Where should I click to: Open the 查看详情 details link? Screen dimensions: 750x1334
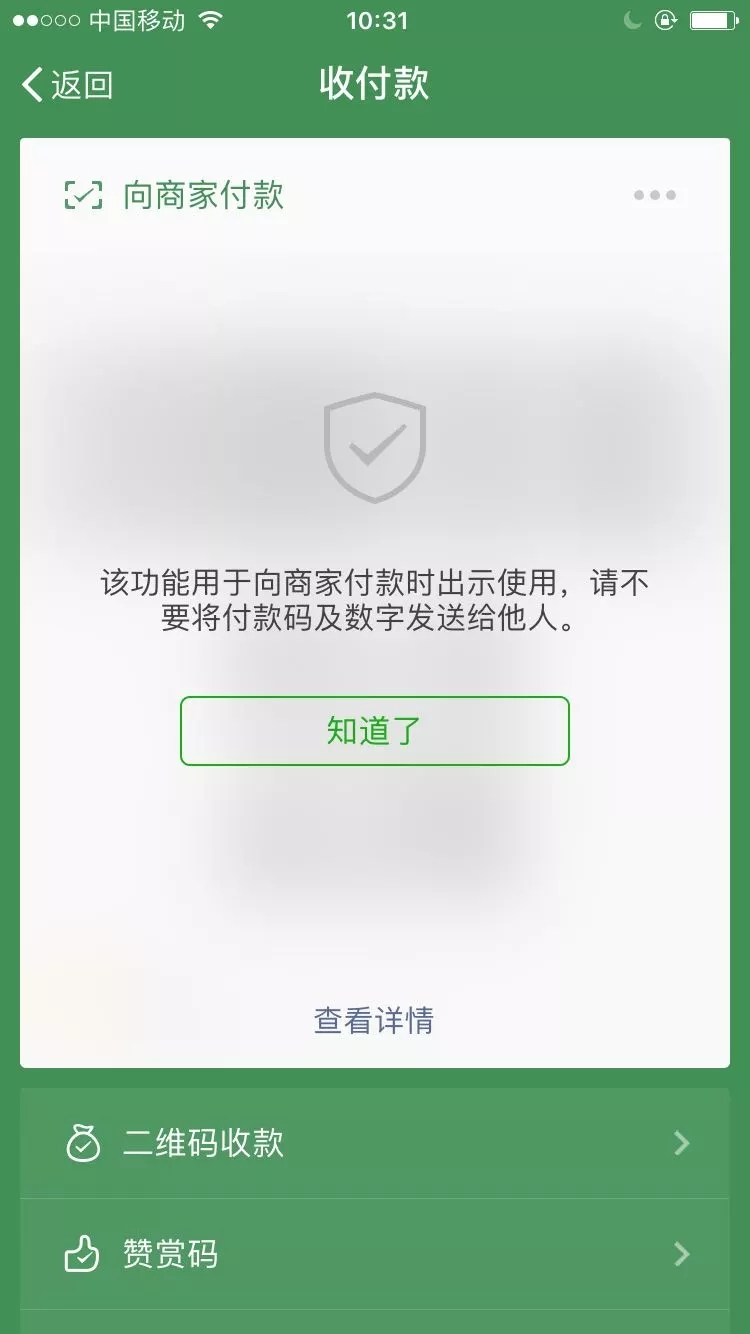click(374, 1020)
